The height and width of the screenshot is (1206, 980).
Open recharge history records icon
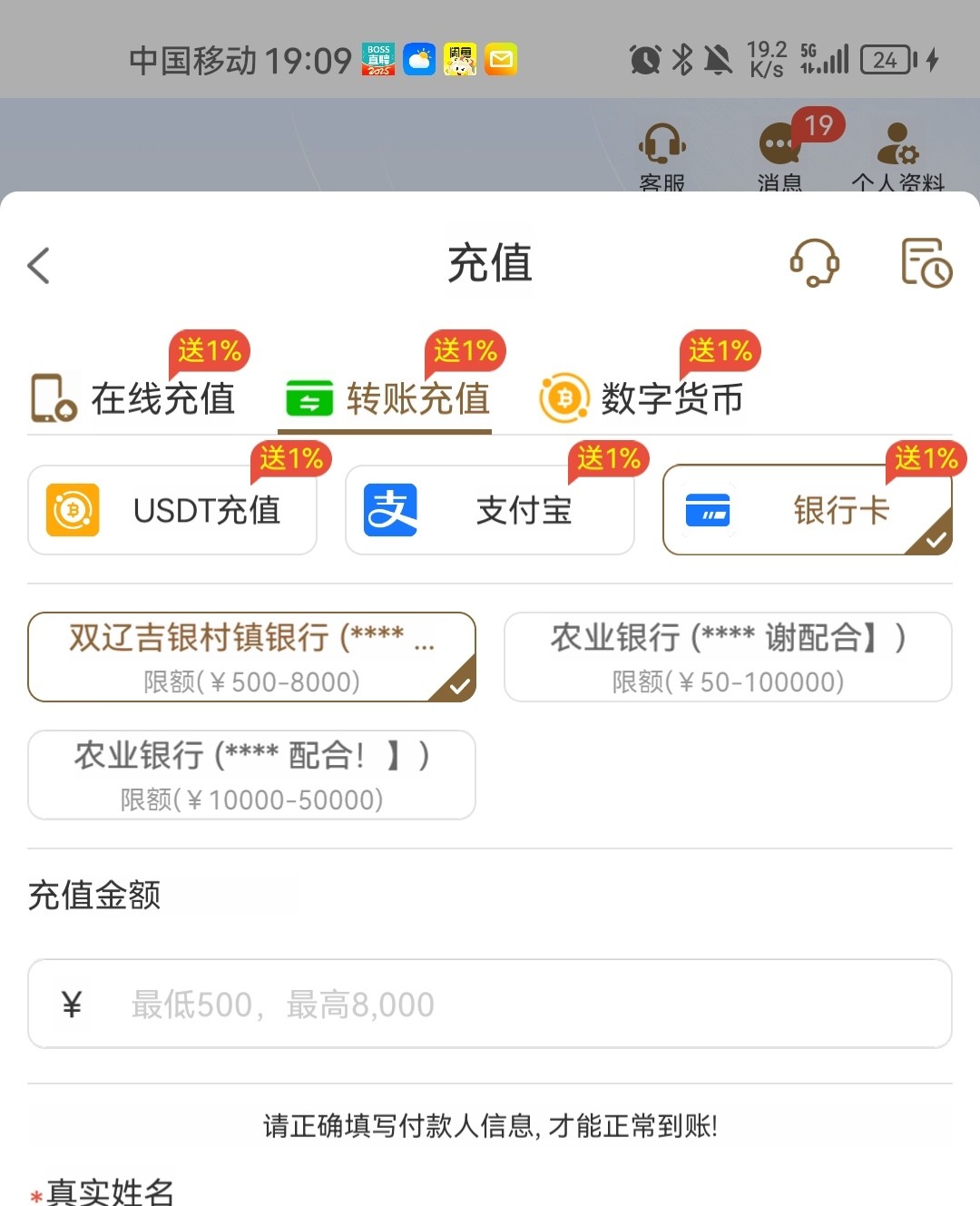tap(926, 263)
